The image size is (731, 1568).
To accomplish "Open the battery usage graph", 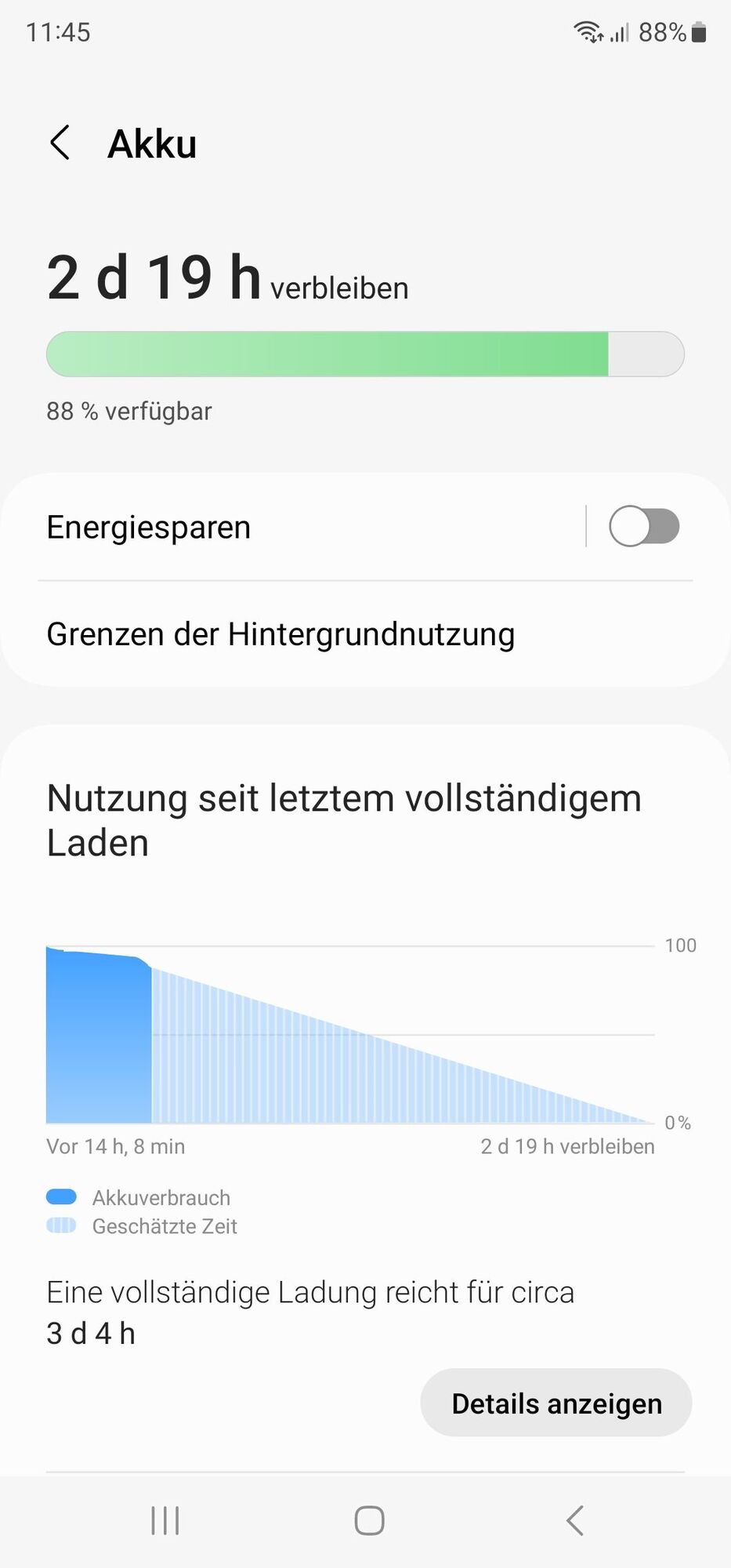I will click(350, 1035).
